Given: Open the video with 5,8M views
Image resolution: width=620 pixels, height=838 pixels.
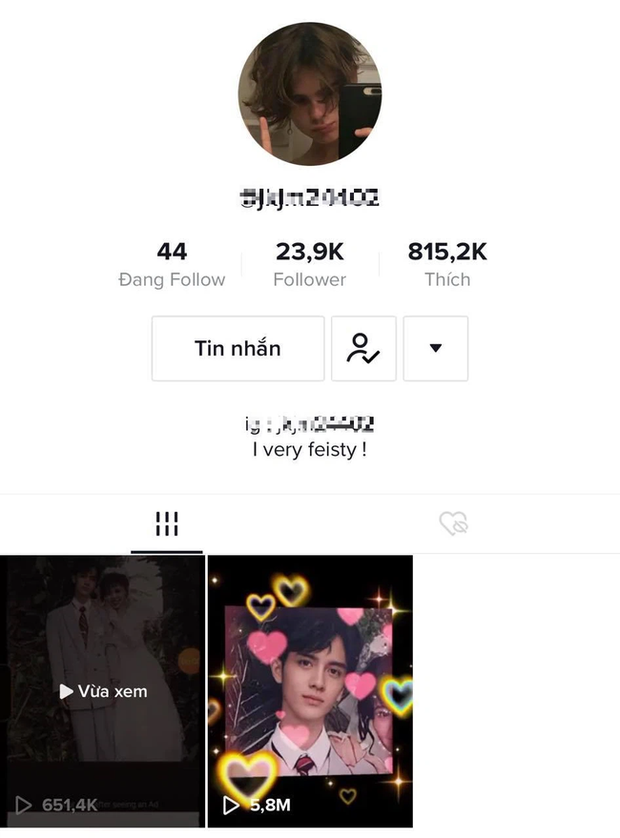Looking at the screenshot, I should (x=310, y=690).
